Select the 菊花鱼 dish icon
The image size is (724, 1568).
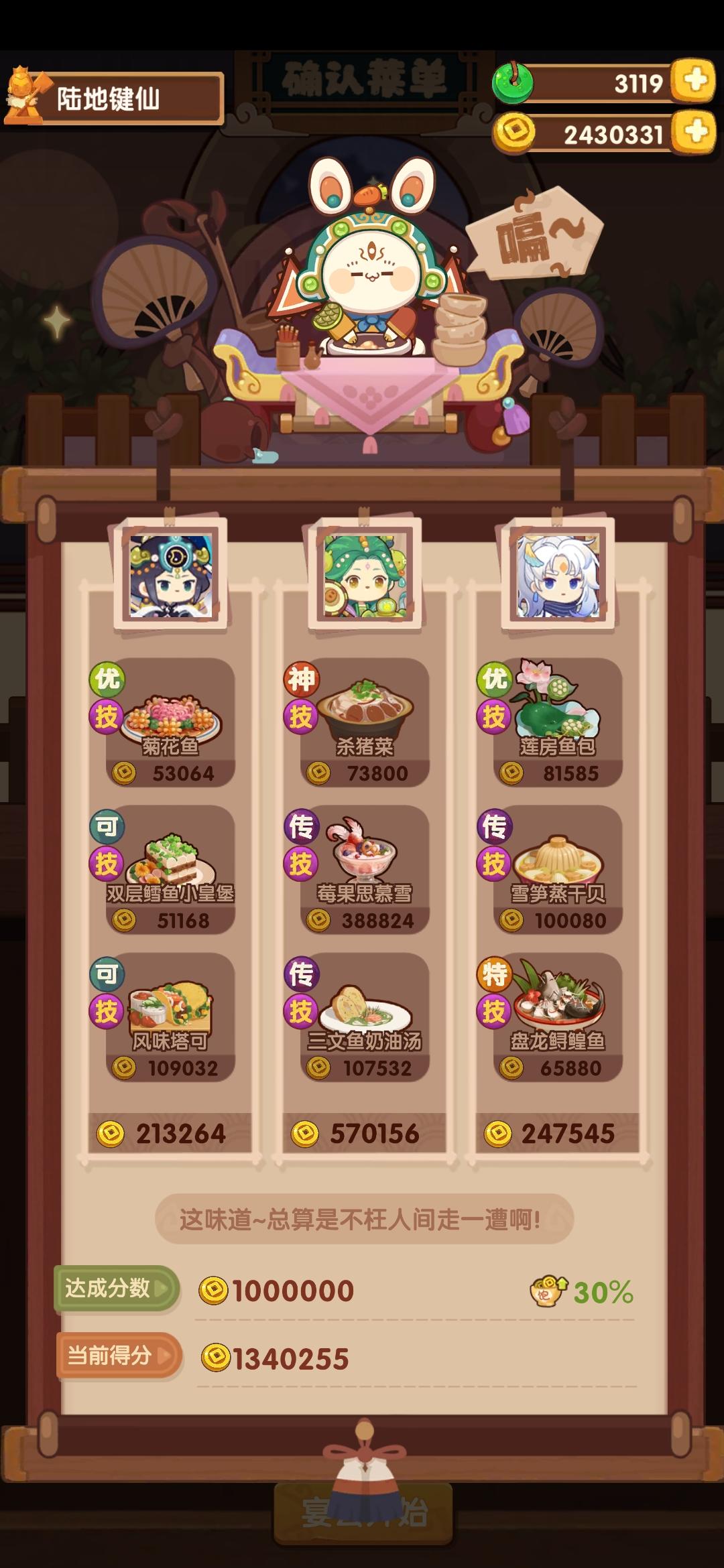coord(170,717)
